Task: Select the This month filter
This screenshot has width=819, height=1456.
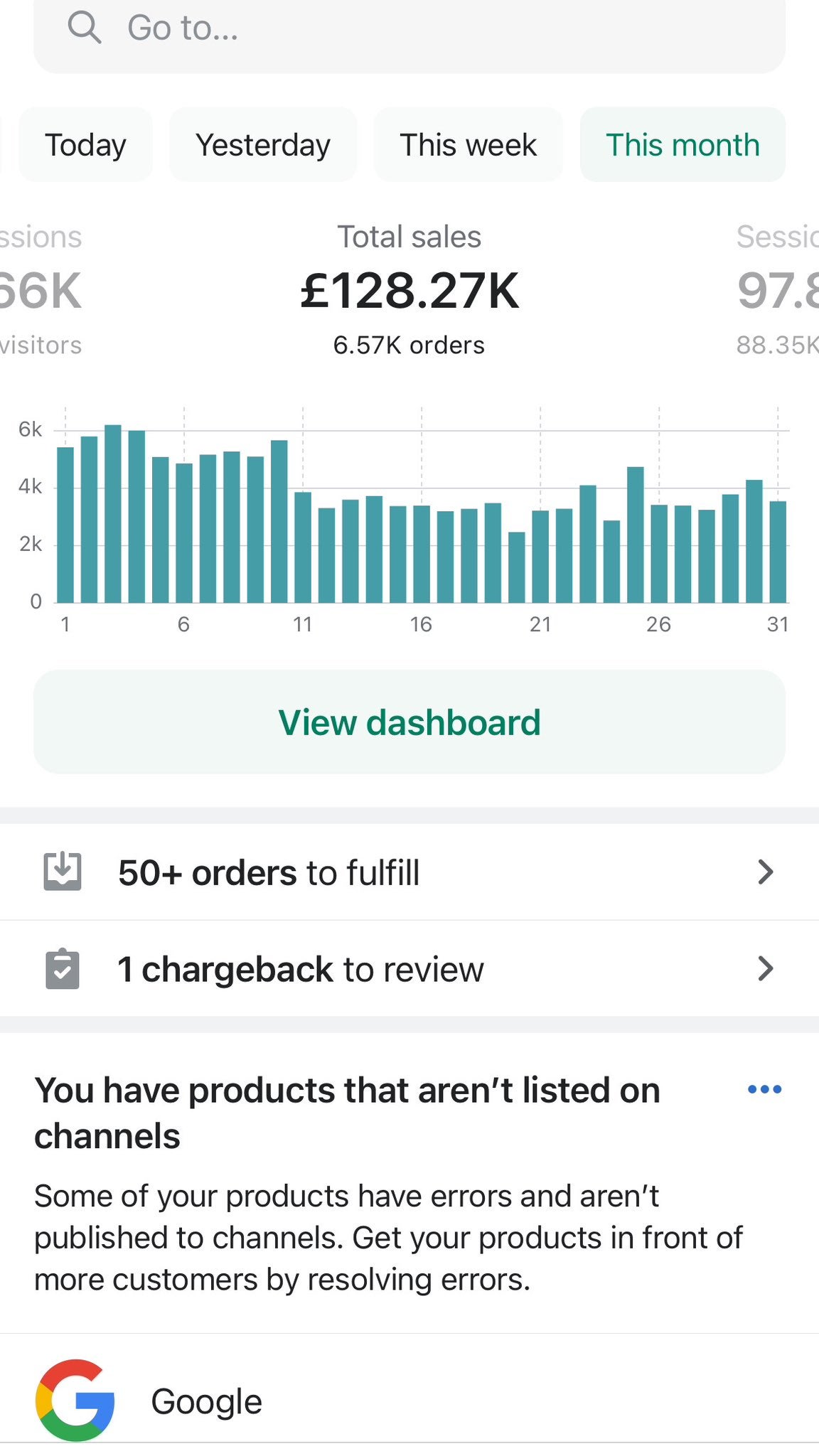Action: pyautogui.click(x=682, y=145)
